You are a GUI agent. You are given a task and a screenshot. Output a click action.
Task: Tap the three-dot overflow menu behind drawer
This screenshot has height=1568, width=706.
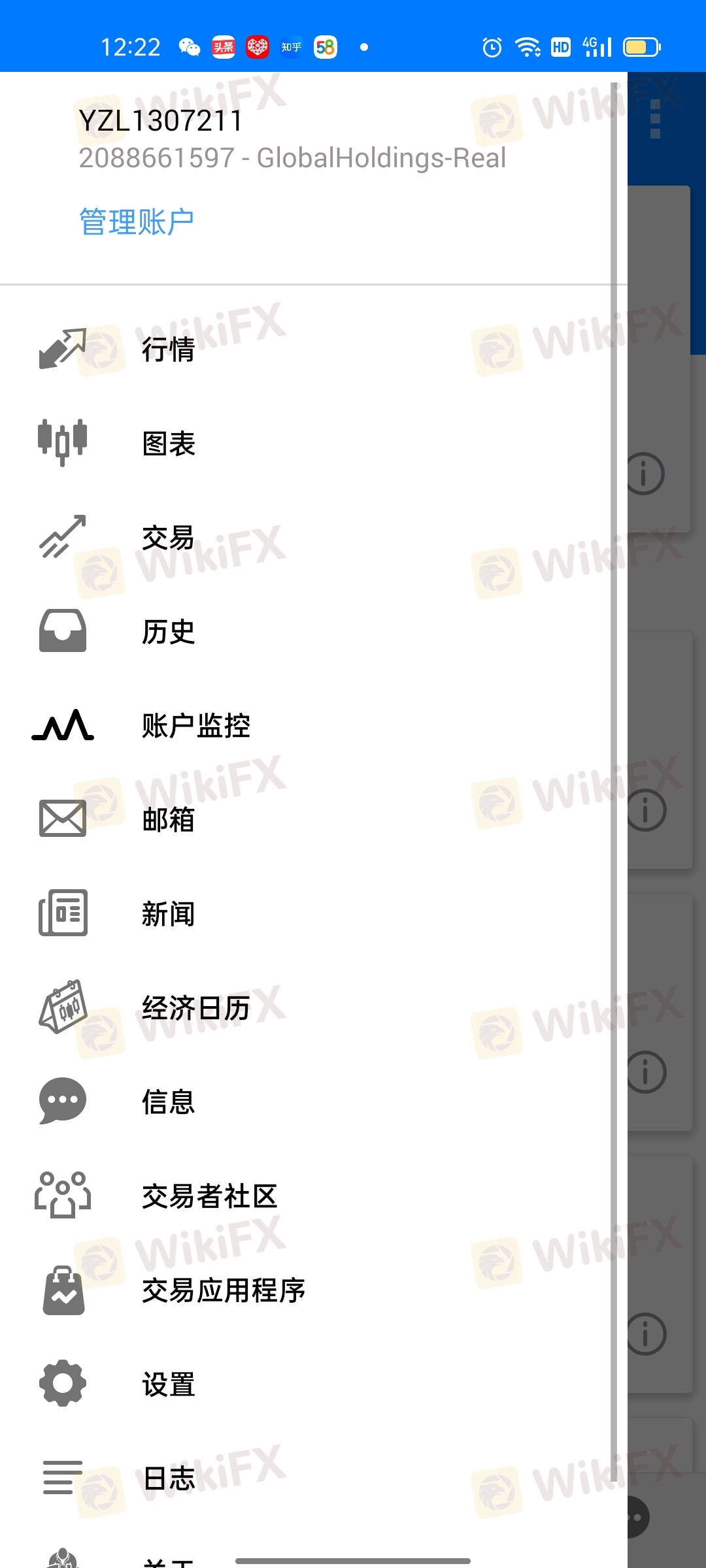(x=656, y=120)
